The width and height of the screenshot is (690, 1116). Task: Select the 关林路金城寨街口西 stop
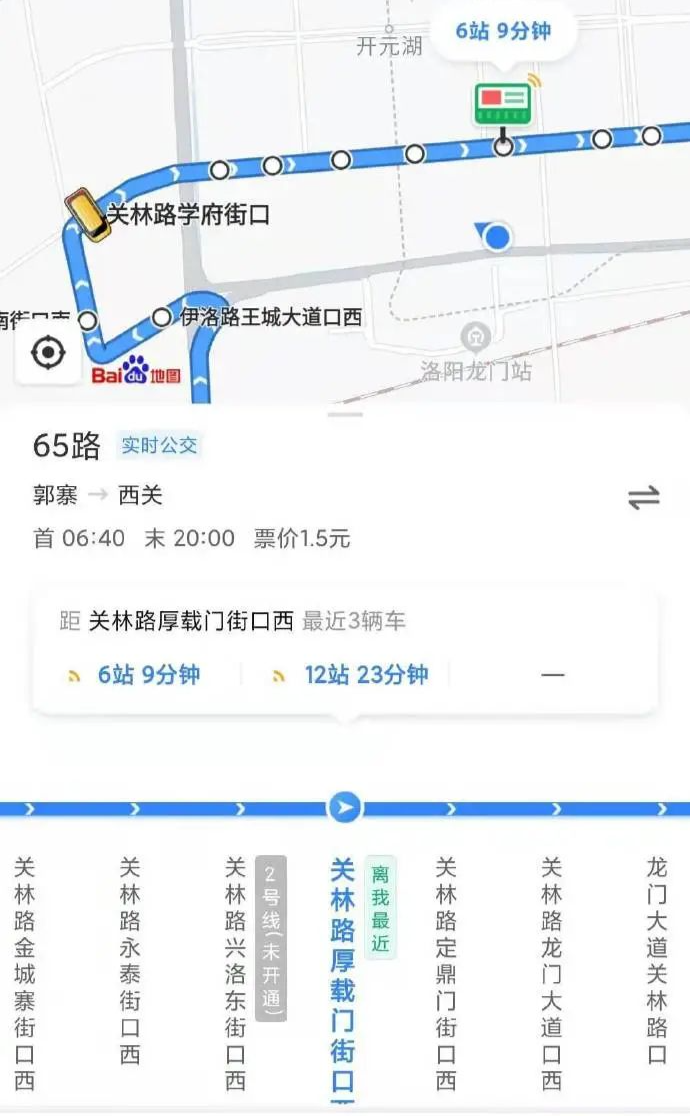(25, 972)
